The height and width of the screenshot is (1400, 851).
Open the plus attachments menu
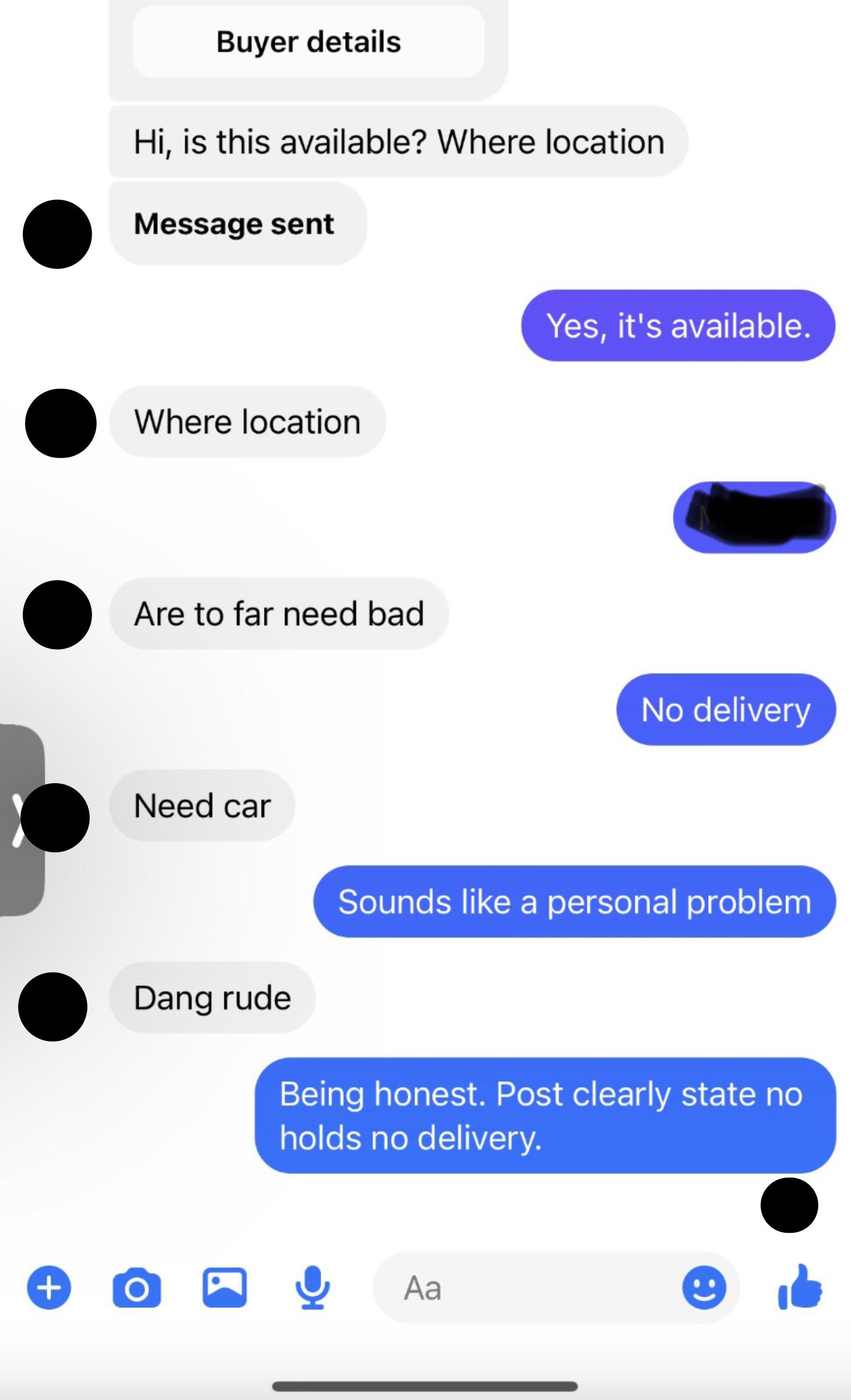[49, 1288]
